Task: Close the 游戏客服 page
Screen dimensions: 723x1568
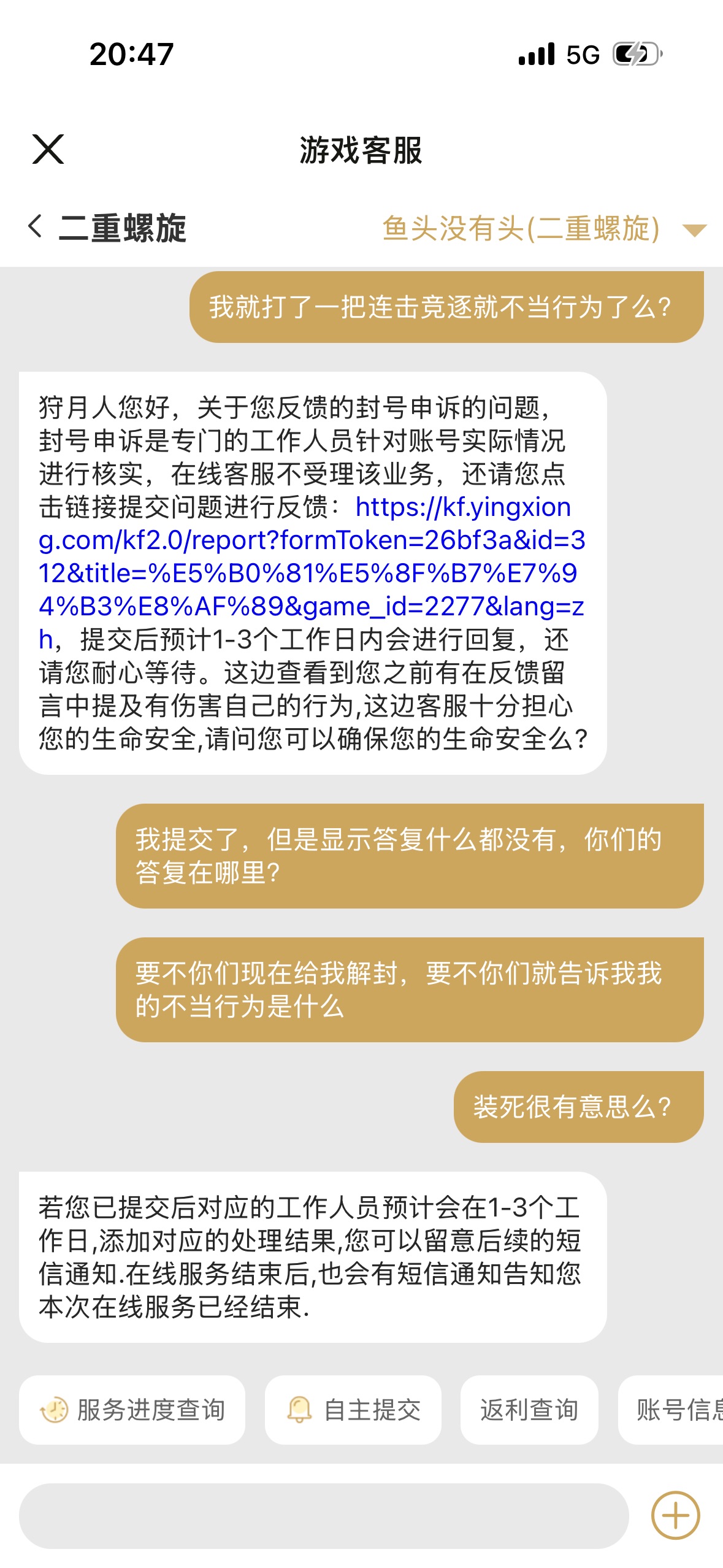Action: 48,149
